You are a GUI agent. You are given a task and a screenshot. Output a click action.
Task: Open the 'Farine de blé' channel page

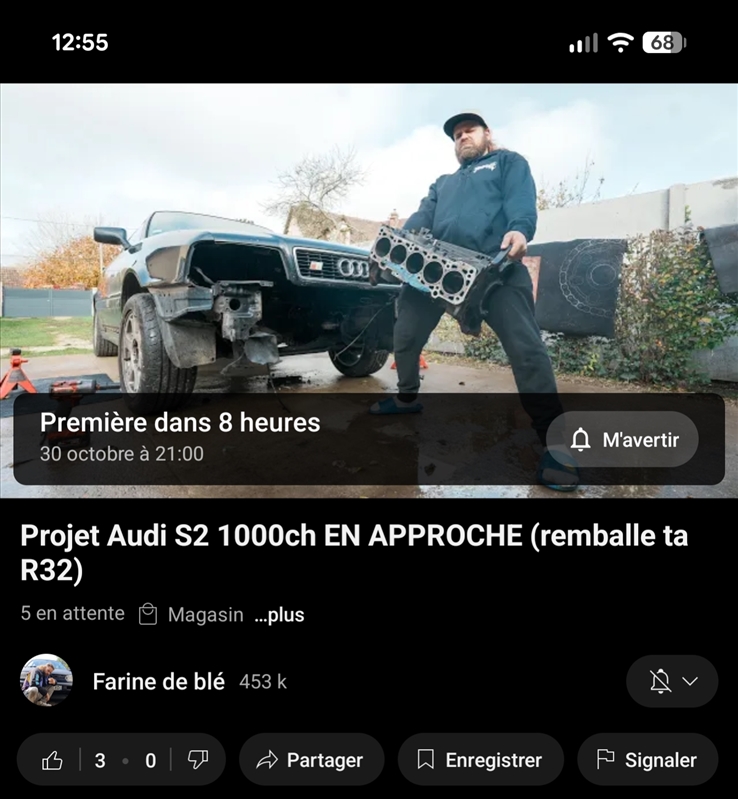click(159, 681)
